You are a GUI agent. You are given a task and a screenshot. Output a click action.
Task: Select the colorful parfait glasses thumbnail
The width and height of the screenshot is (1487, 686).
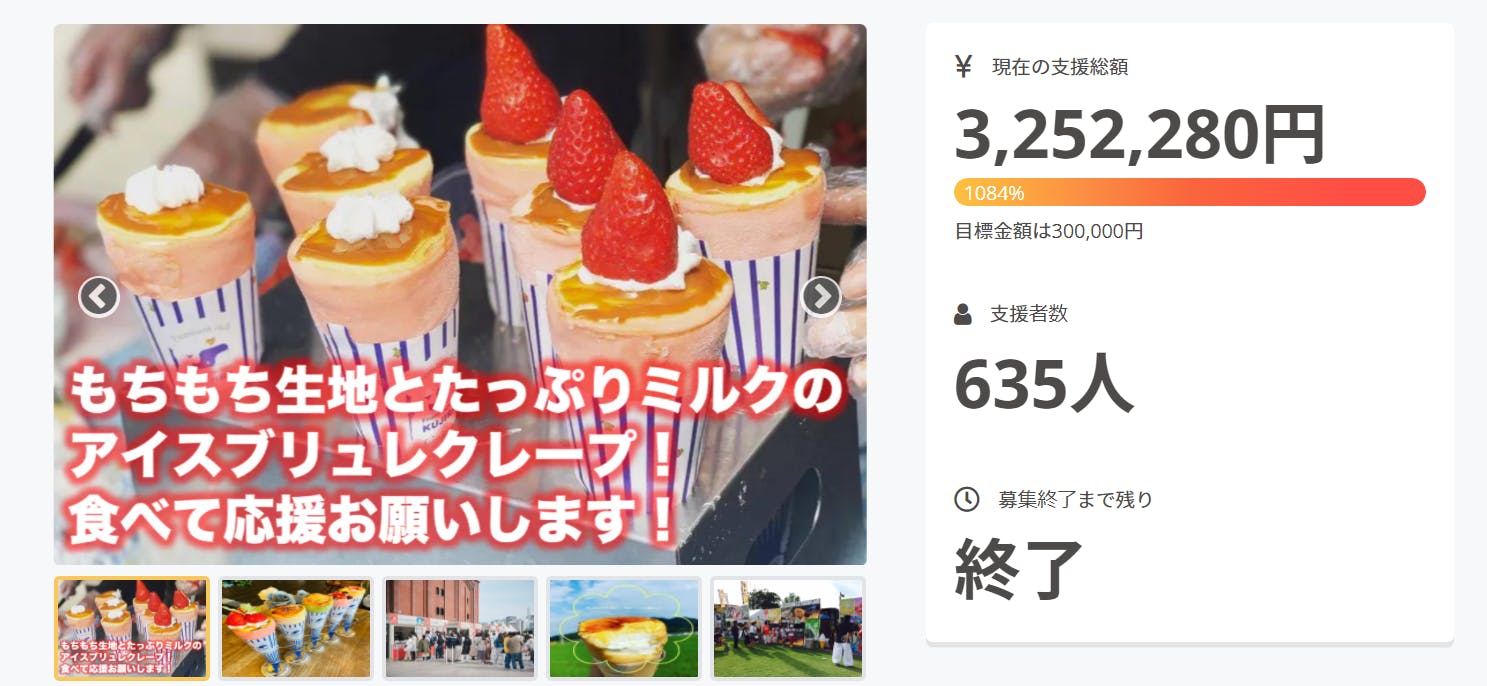pos(296,629)
